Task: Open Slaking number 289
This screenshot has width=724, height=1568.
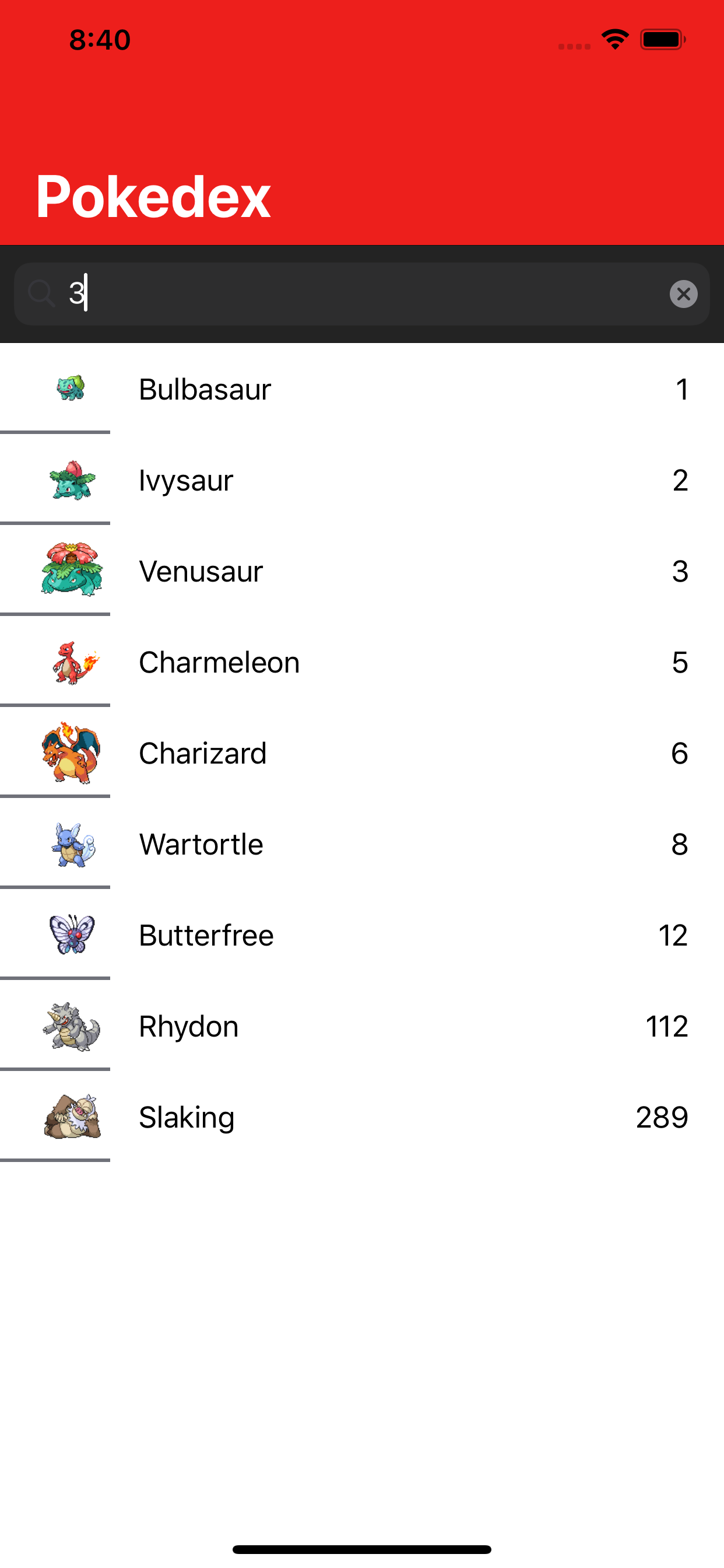Action: 362,1116
